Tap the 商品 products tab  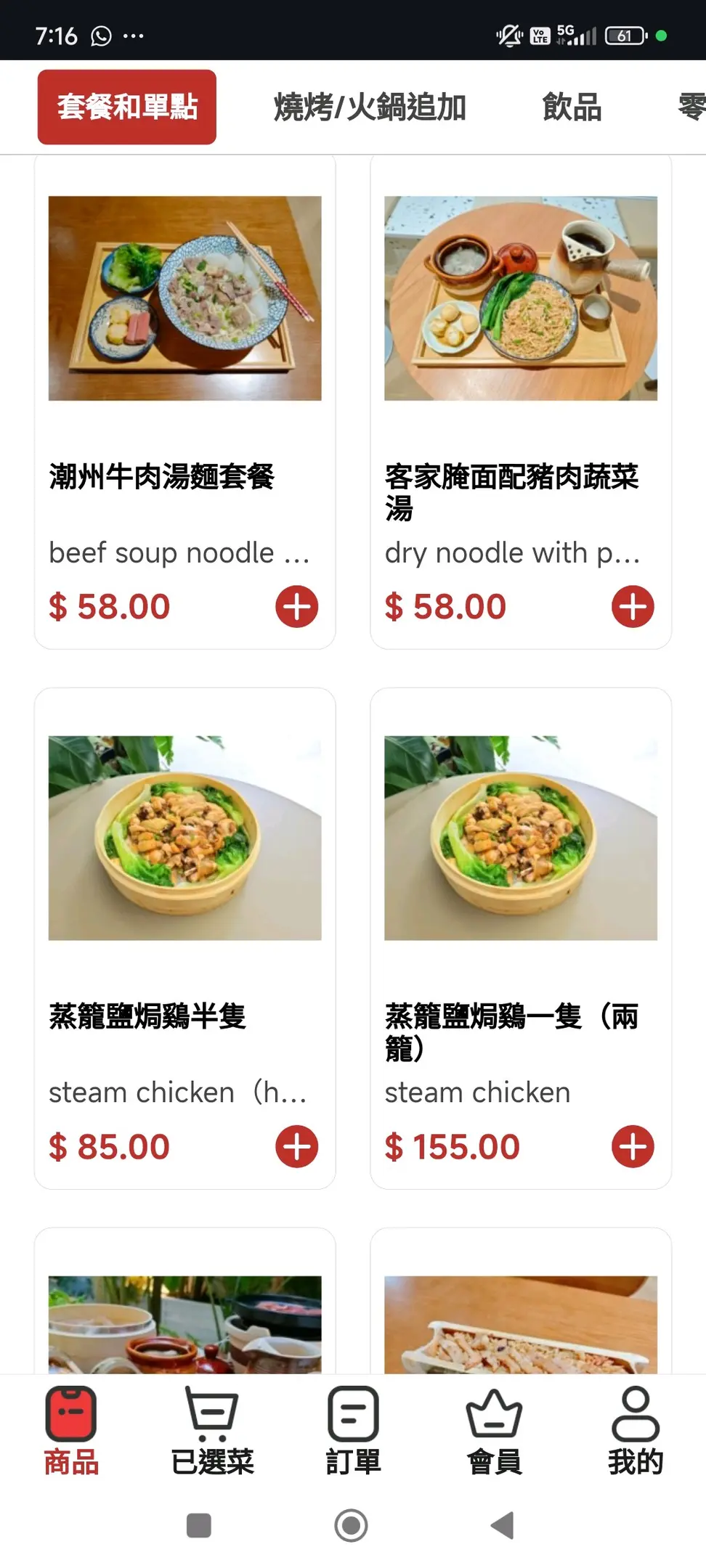click(x=71, y=1431)
